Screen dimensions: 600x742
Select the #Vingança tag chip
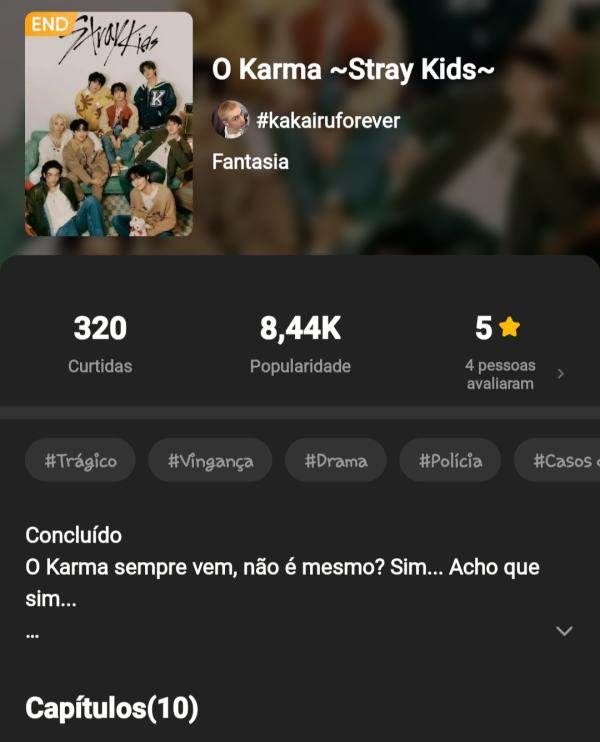(x=210, y=461)
